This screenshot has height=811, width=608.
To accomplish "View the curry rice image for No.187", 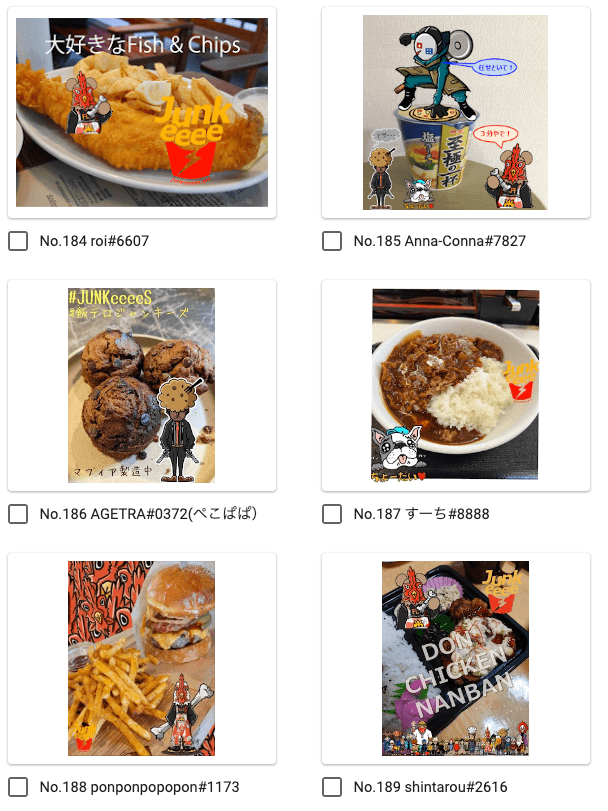I will click(455, 385).
